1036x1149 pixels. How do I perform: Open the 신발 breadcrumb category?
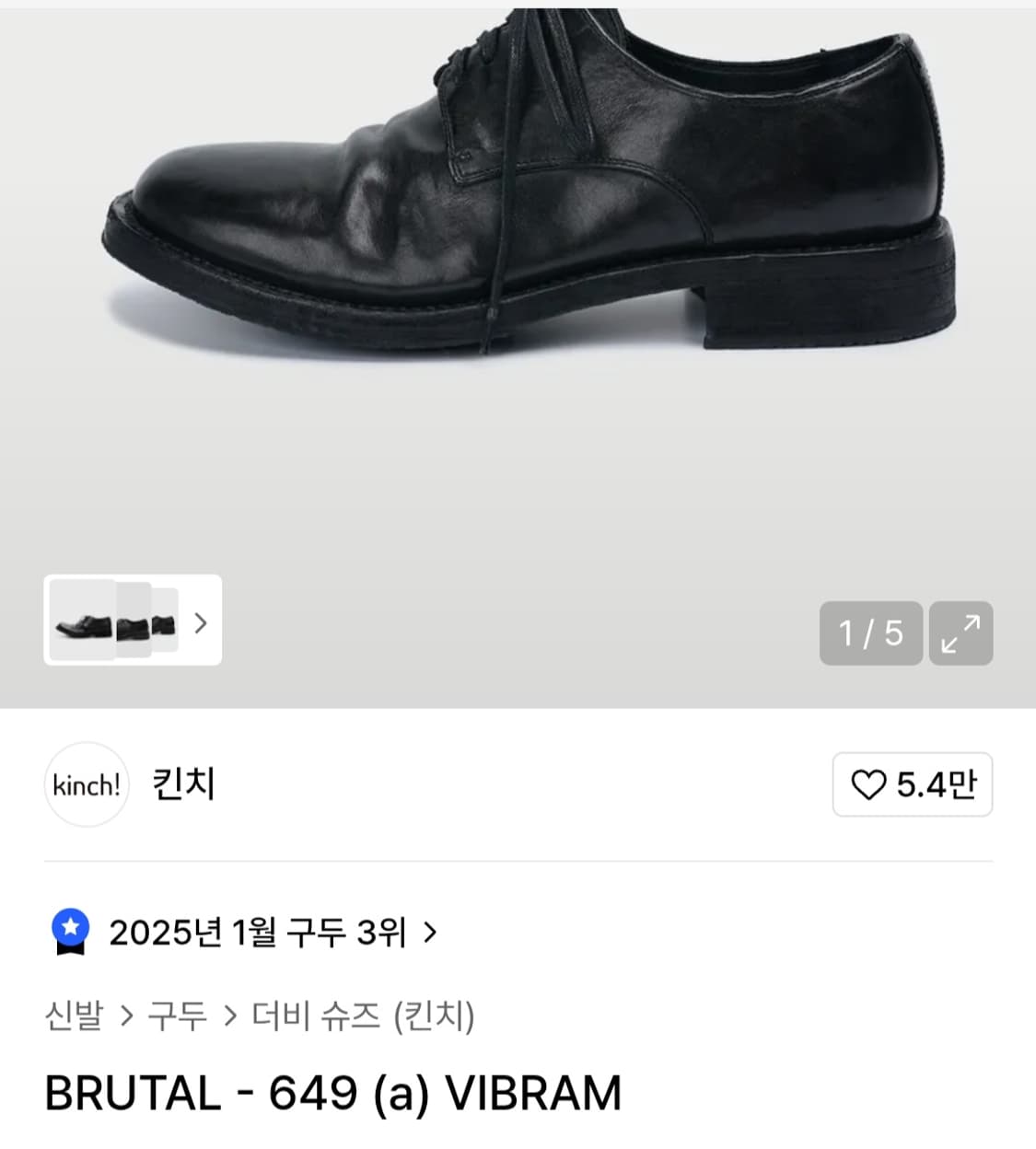point(74,1016)
